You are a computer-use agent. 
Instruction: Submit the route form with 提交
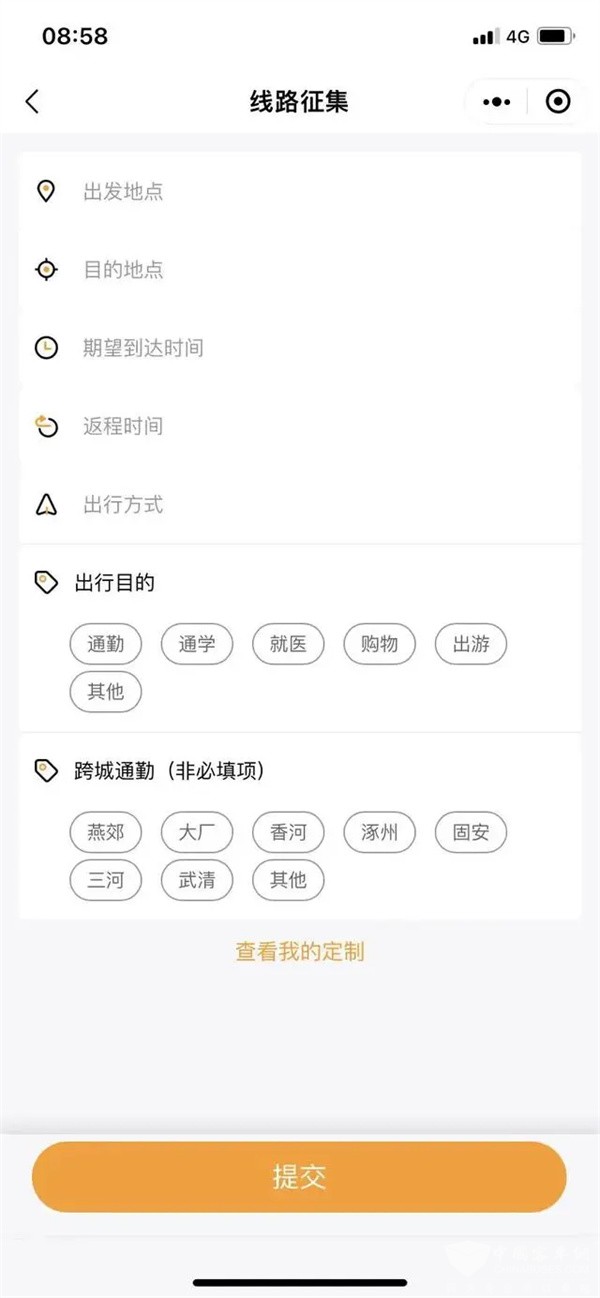point(300,1177)
